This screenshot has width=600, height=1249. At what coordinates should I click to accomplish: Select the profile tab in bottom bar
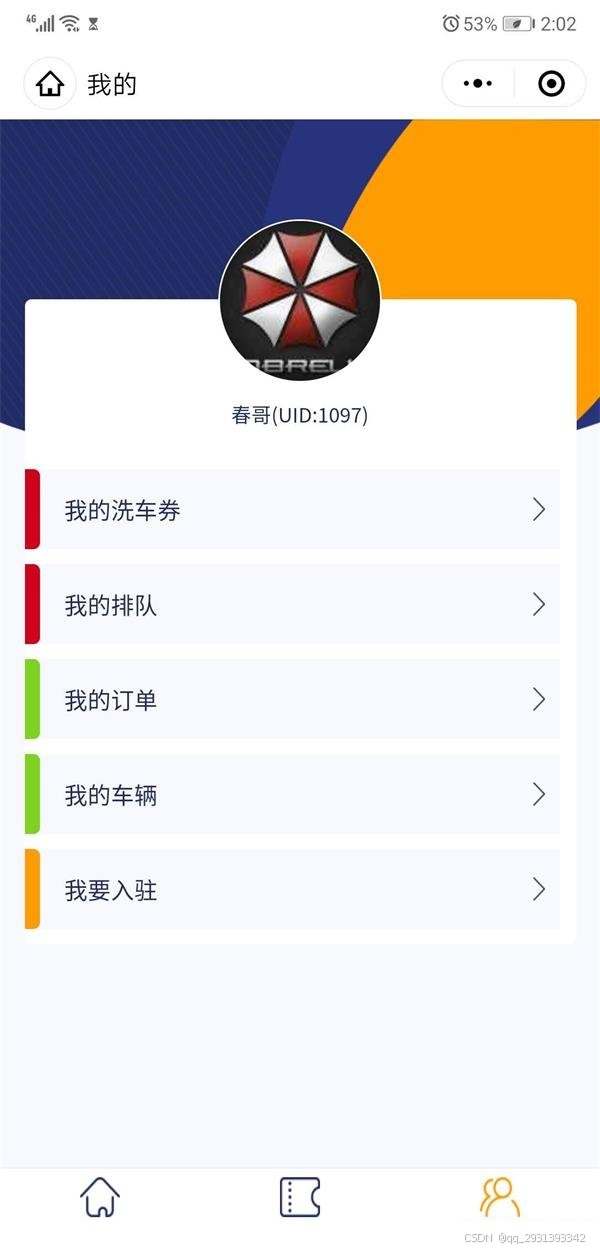coord(500,1197)
